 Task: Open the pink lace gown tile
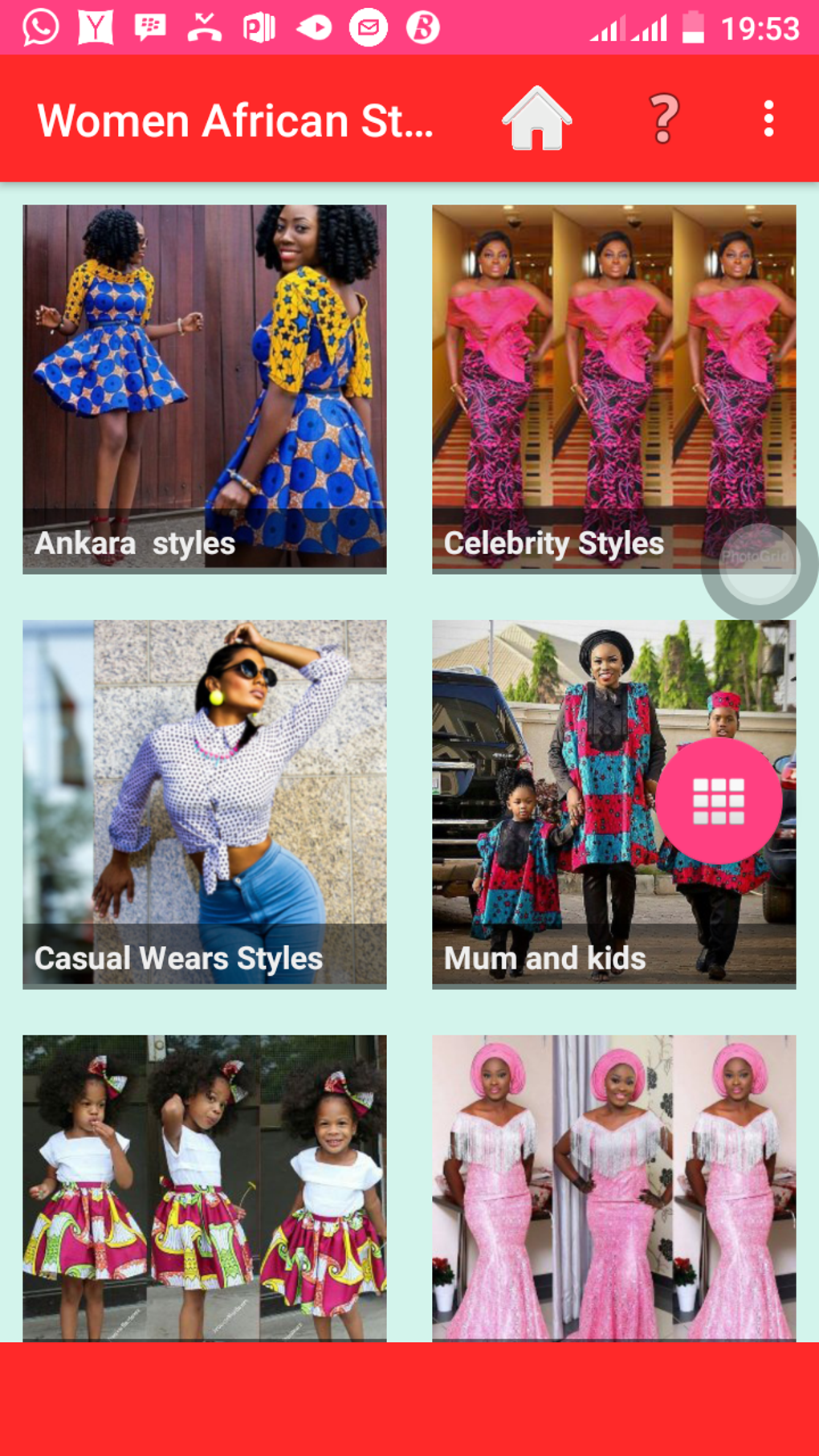click(613, 1187)
